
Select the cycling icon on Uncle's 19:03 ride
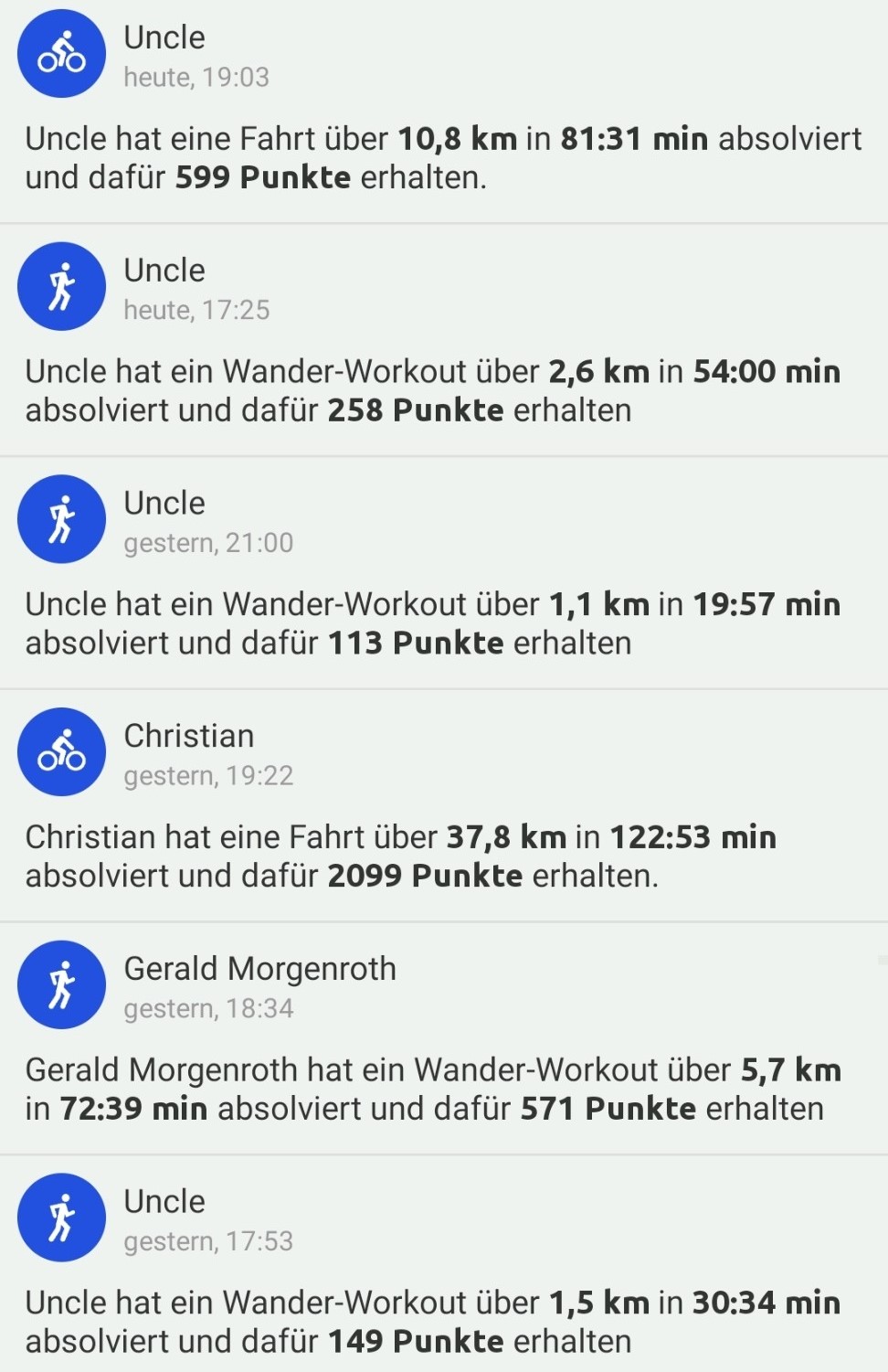61,53
